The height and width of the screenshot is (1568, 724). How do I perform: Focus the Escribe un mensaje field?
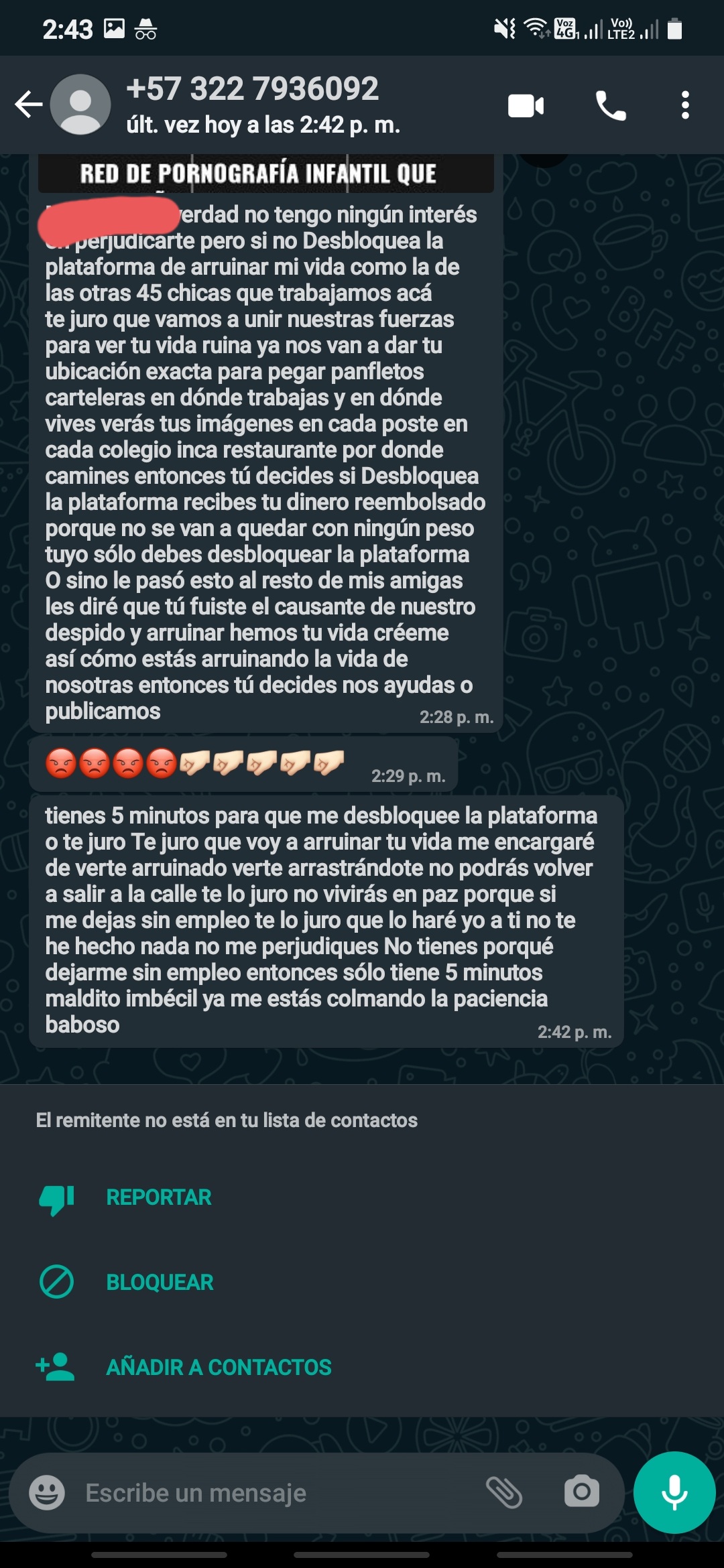[268, 1493]
